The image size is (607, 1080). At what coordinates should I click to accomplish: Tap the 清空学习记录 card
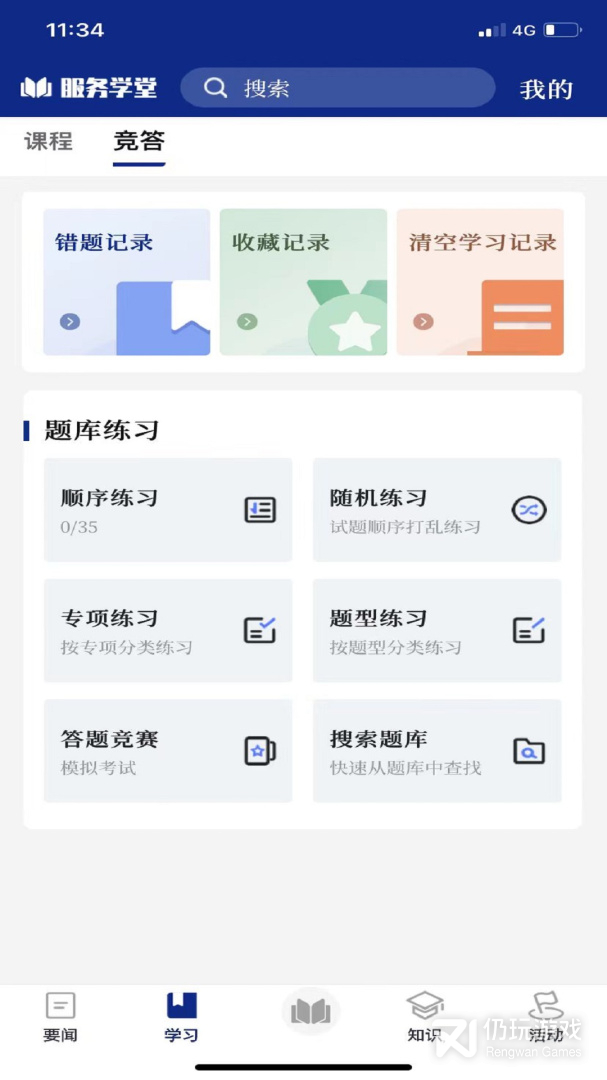point(480,282)
